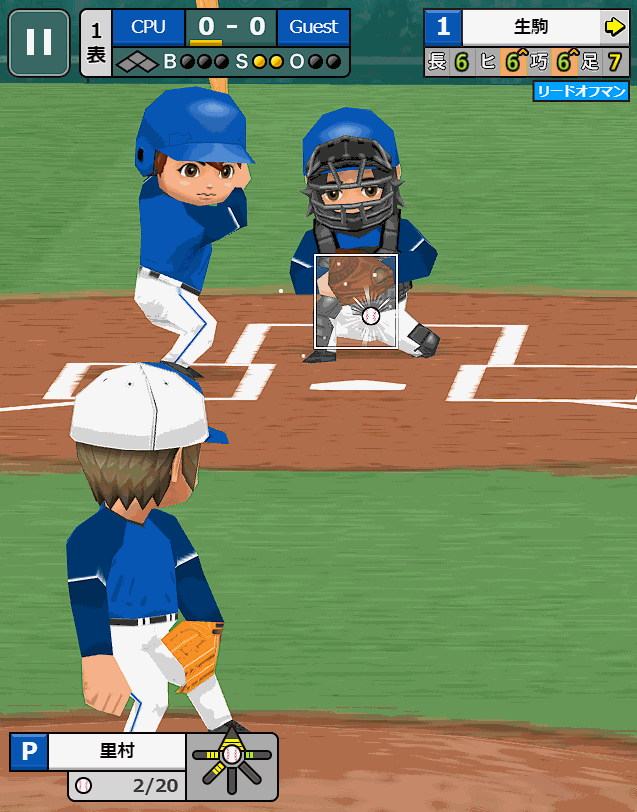Open batter 生駒 info panel arrow
637x812 pixels.
614,26
